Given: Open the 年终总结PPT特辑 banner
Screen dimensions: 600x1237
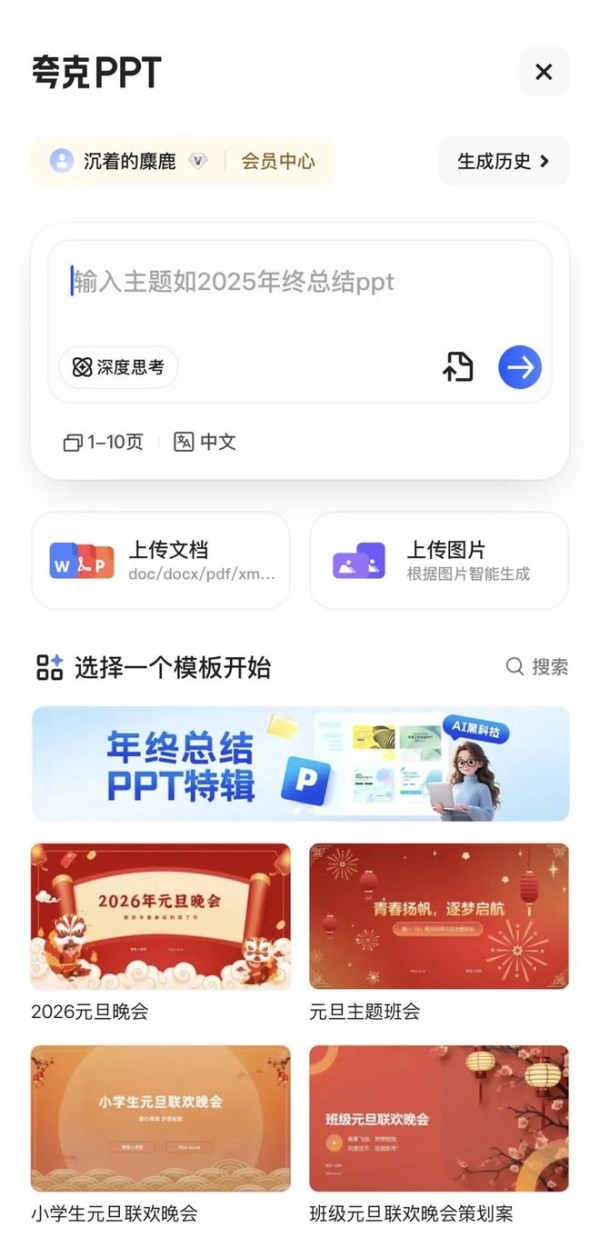Looking at the screenshot, I should click(300, 764).
